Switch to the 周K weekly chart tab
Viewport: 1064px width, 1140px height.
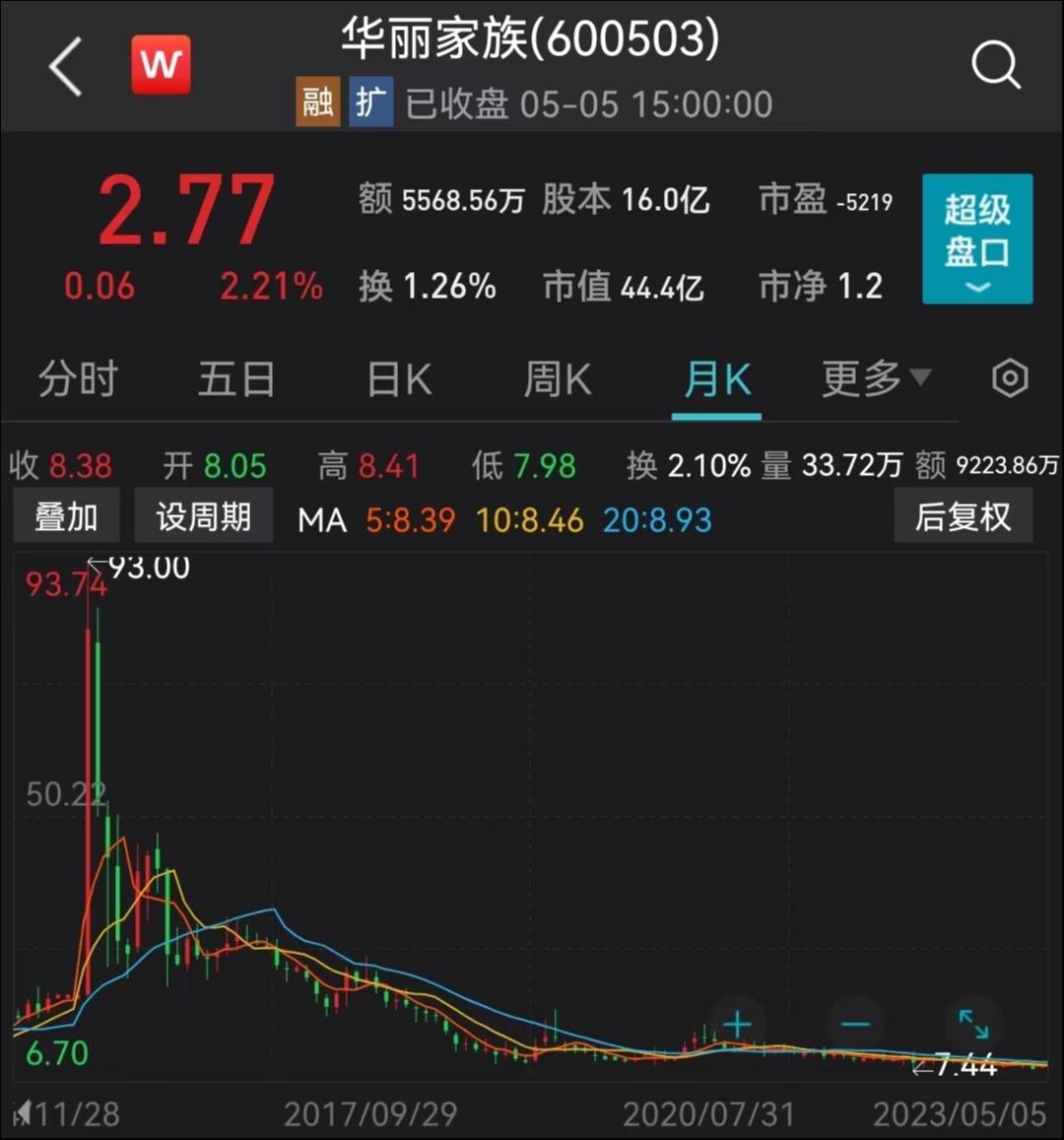pyautogui.click(x=558, y=378)
